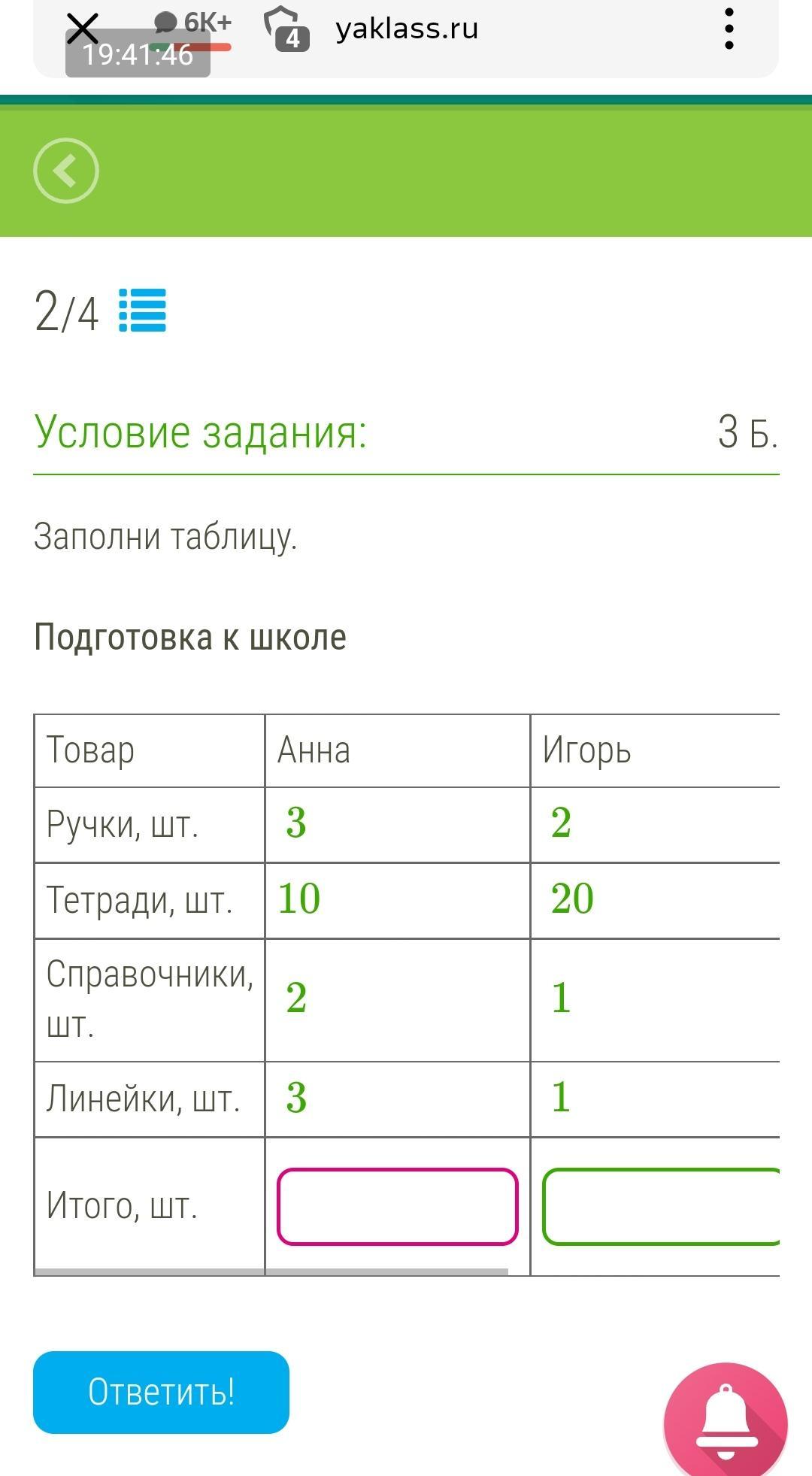The height and width of the screenshot is (1476, 812).
Task: Tap the yaklass.ru address bar
Action: (x=407, y=29)
